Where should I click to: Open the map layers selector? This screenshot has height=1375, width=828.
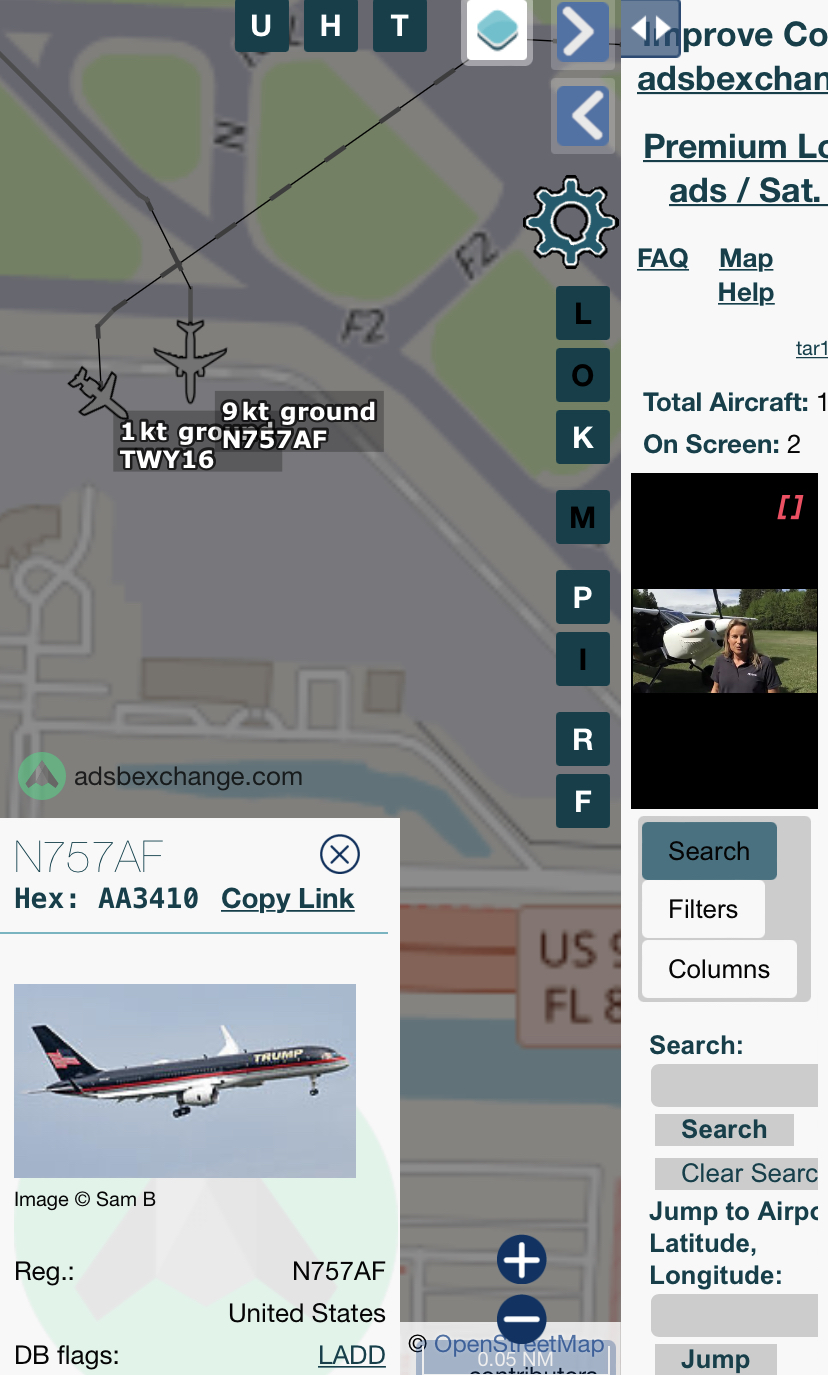[x=497, y=29]
